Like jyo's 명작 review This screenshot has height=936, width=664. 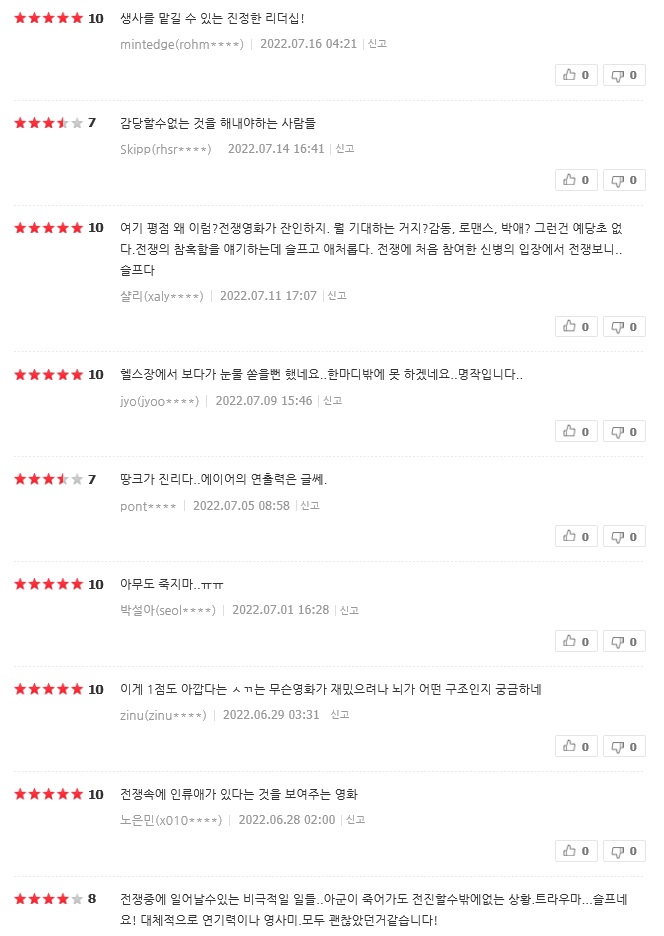click(576, 432)
